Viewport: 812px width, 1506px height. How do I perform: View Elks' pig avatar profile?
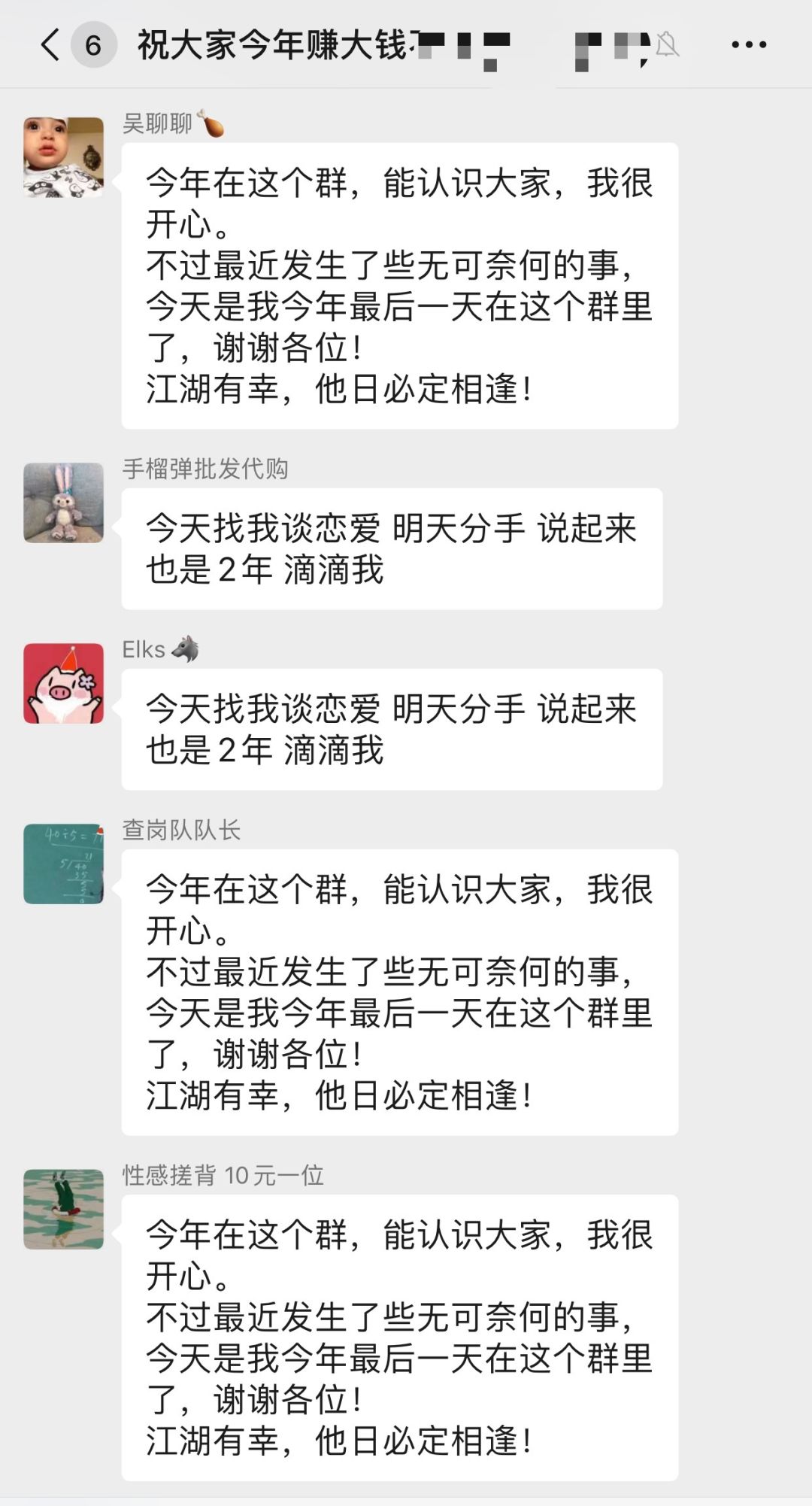tap(64, 683)
